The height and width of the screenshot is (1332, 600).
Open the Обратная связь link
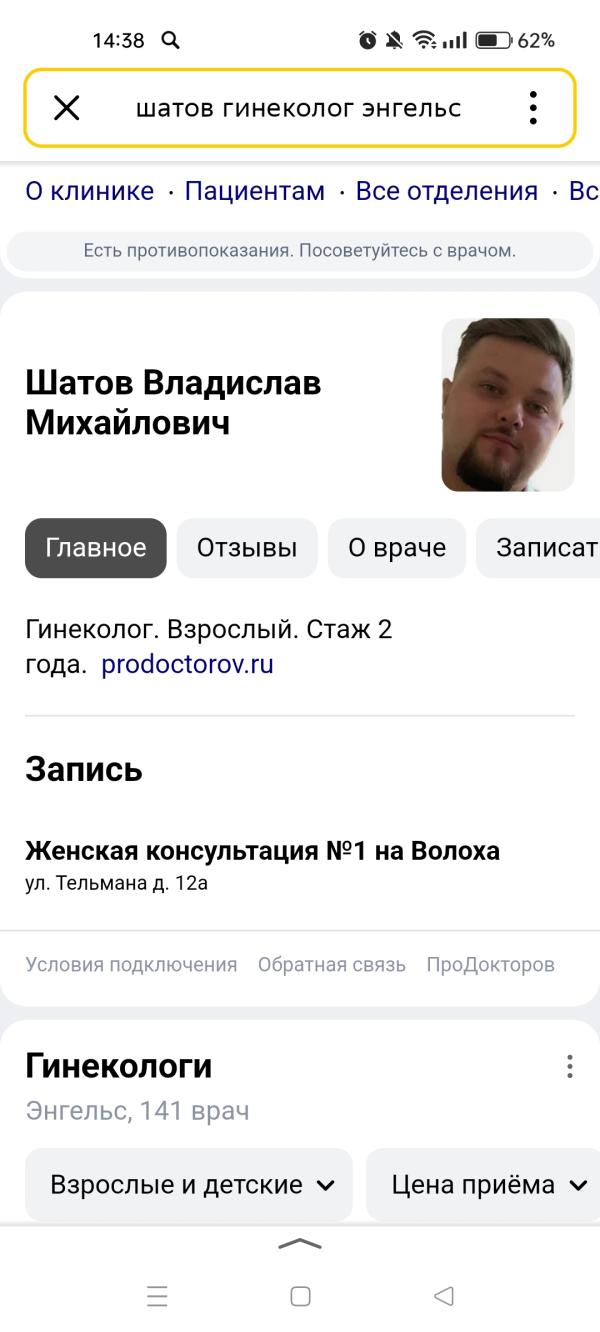point(332,965)
